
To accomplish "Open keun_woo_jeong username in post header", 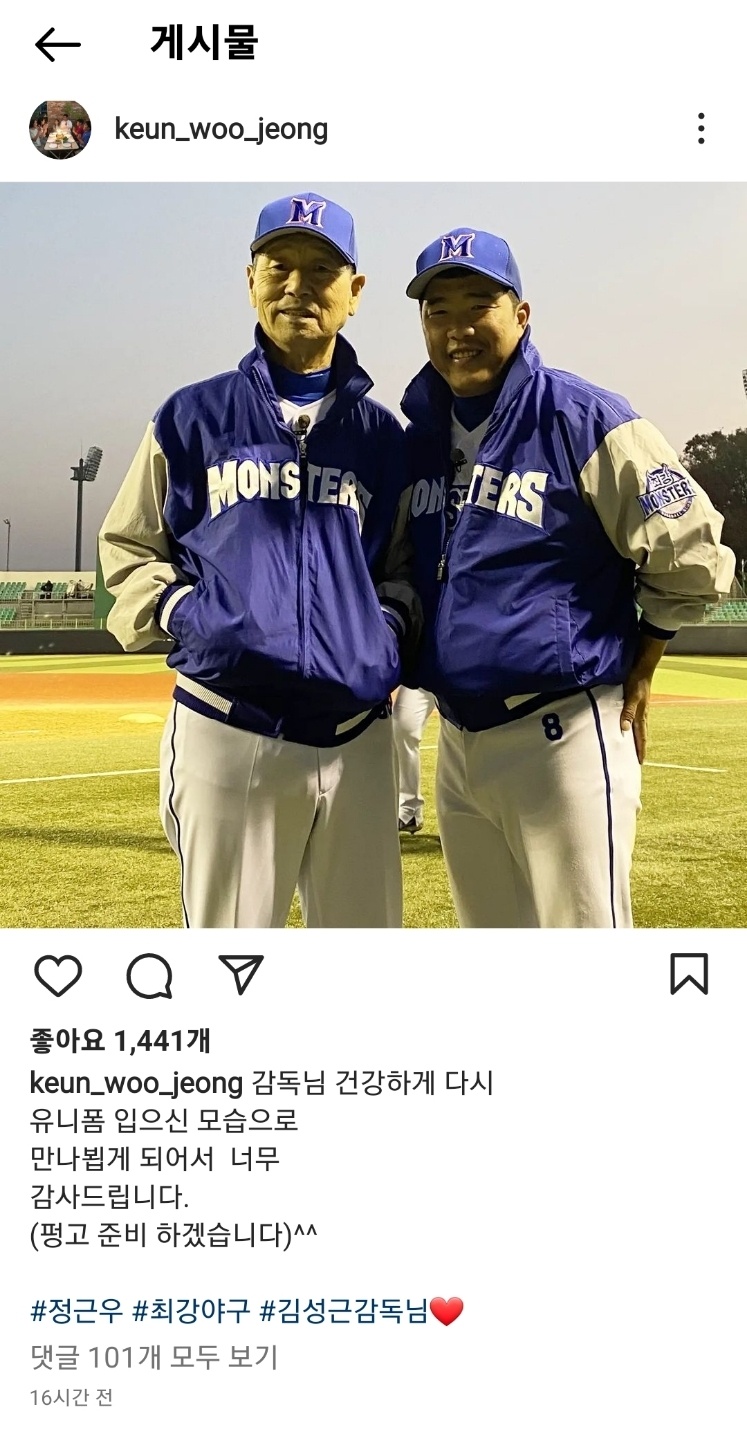I will [221, 129].
